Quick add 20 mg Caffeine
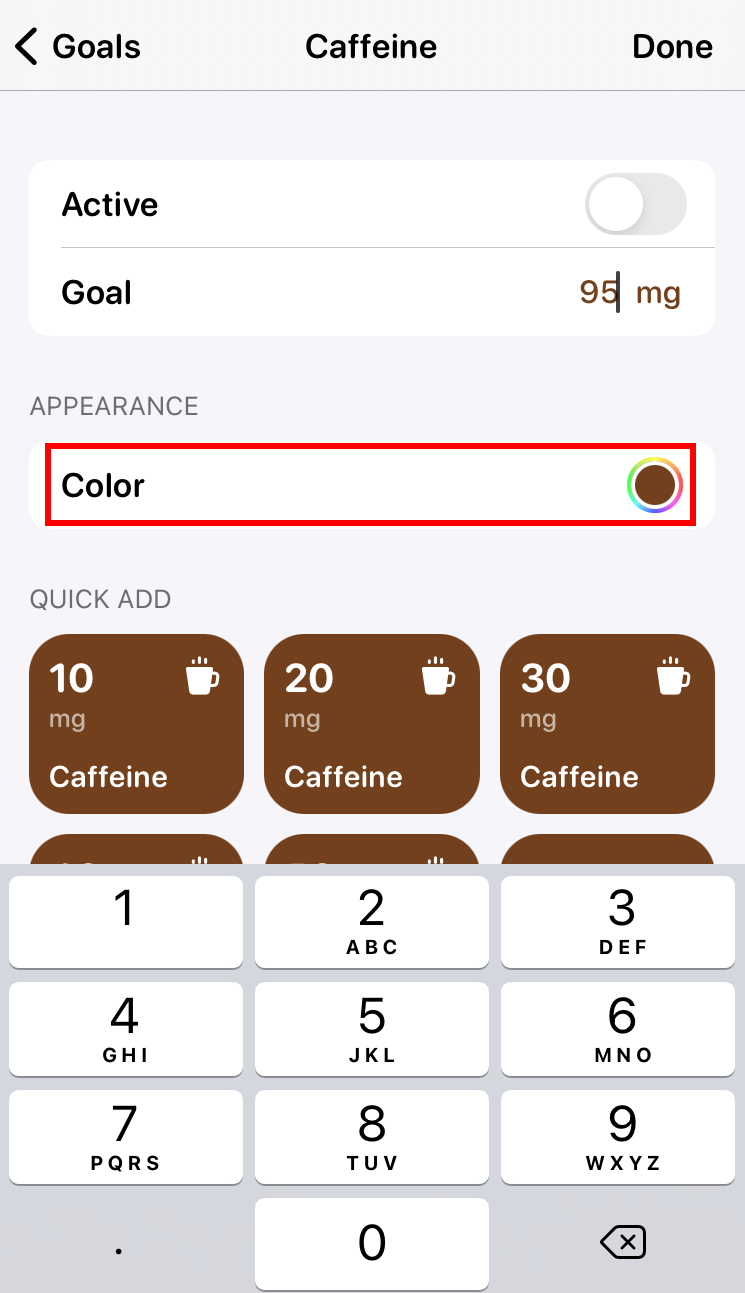 (x=371, y=723)
